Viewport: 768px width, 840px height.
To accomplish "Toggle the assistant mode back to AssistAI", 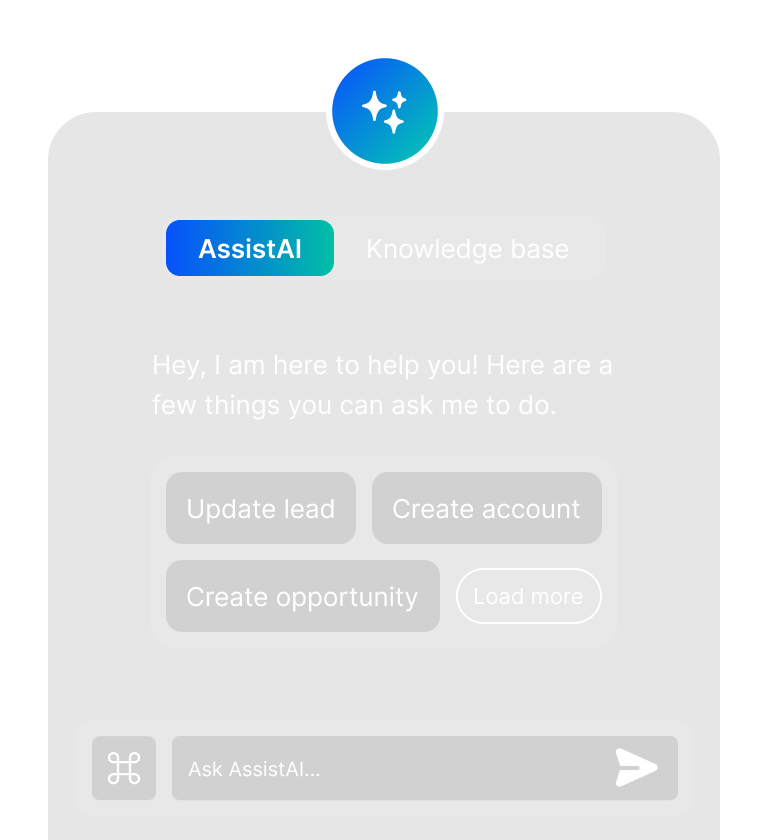I will [x=248, y=248].
